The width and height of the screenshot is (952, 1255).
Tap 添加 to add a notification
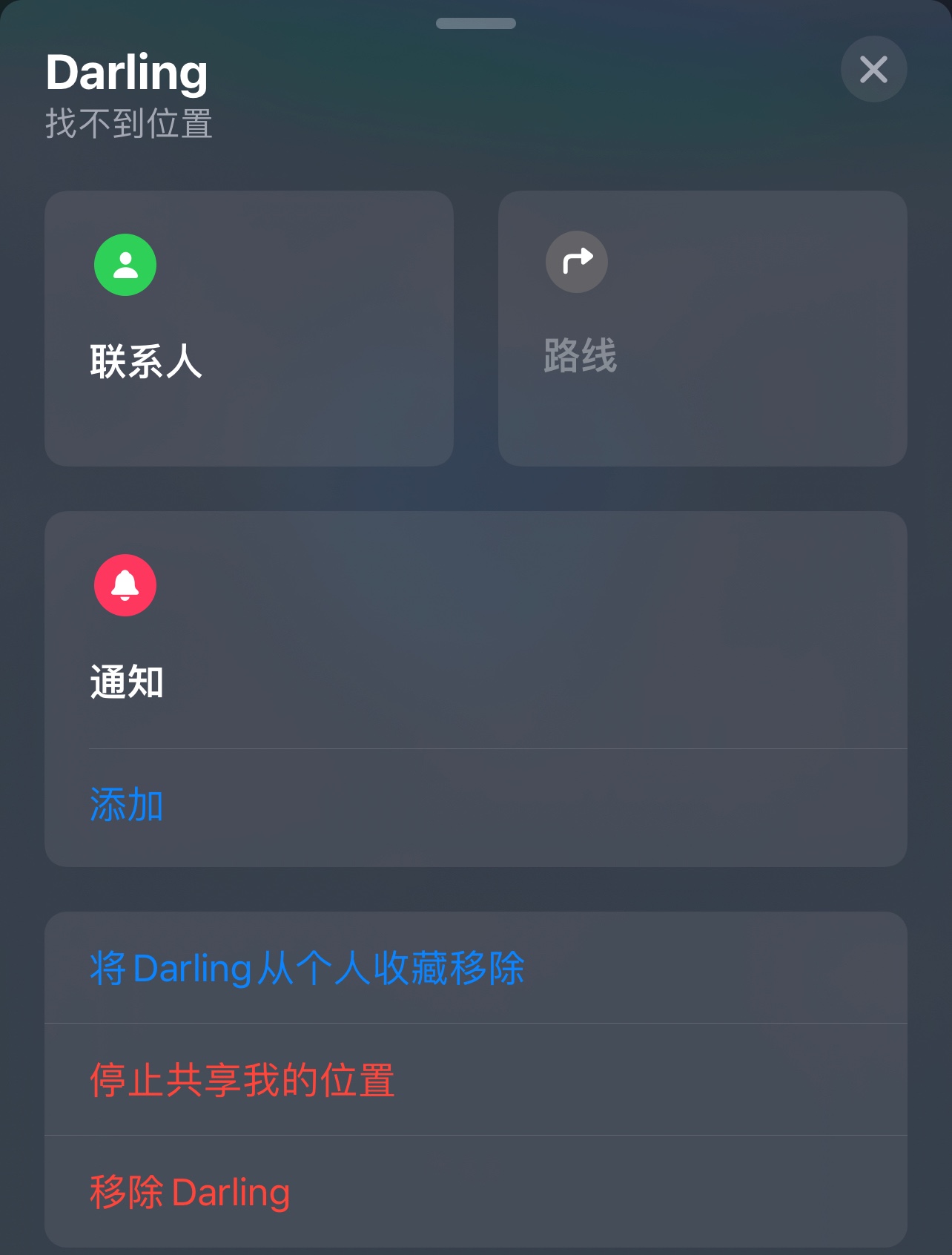point(127,806)
